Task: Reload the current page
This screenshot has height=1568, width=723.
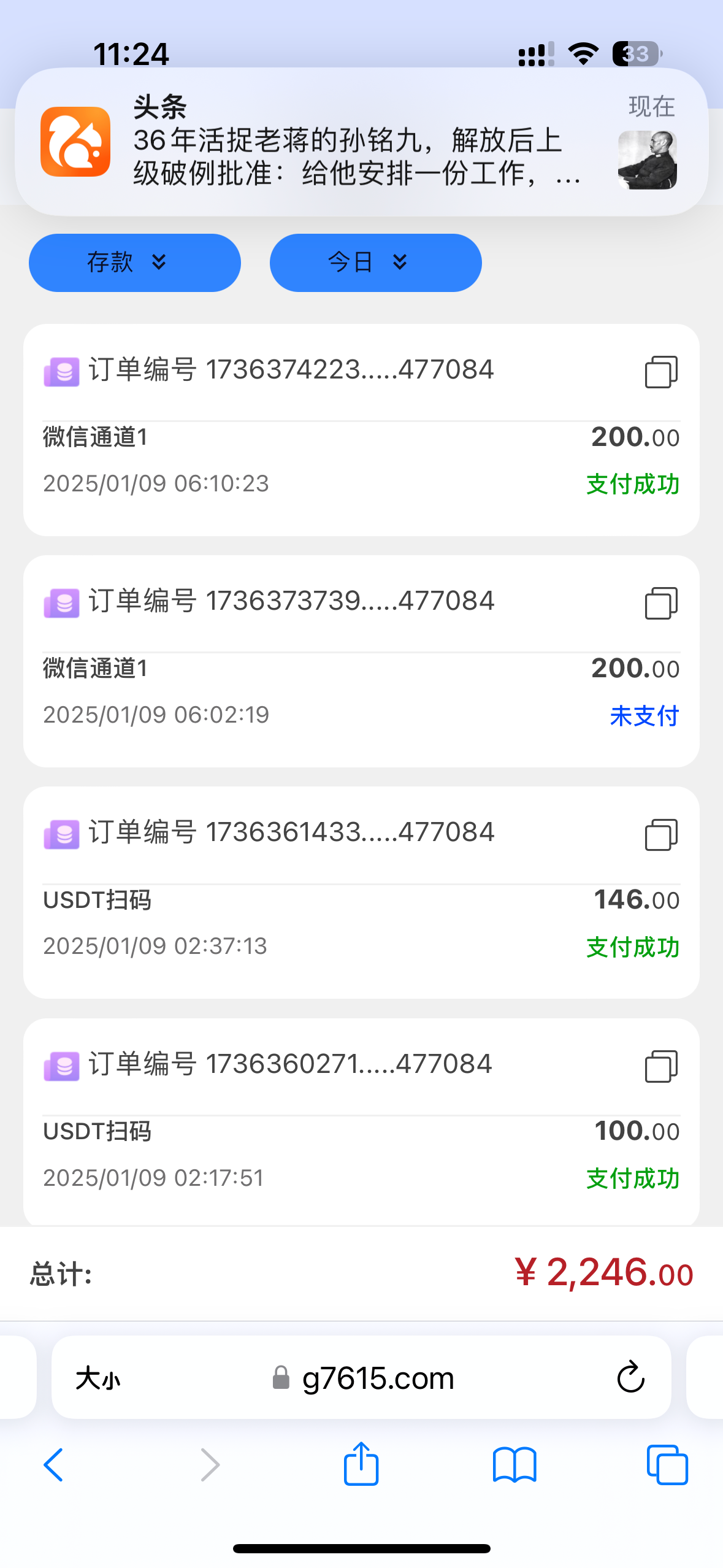Action: pos(630,1378)
